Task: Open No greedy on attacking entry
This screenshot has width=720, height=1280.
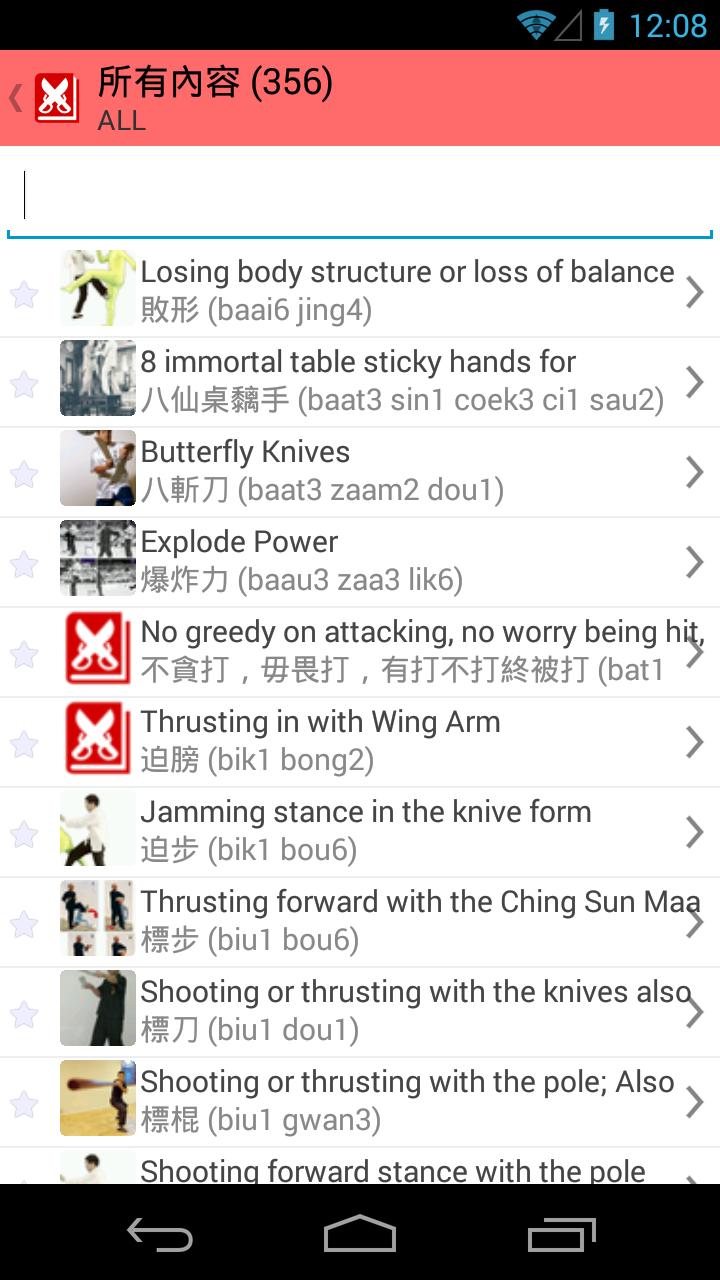Action: (400, 651)
